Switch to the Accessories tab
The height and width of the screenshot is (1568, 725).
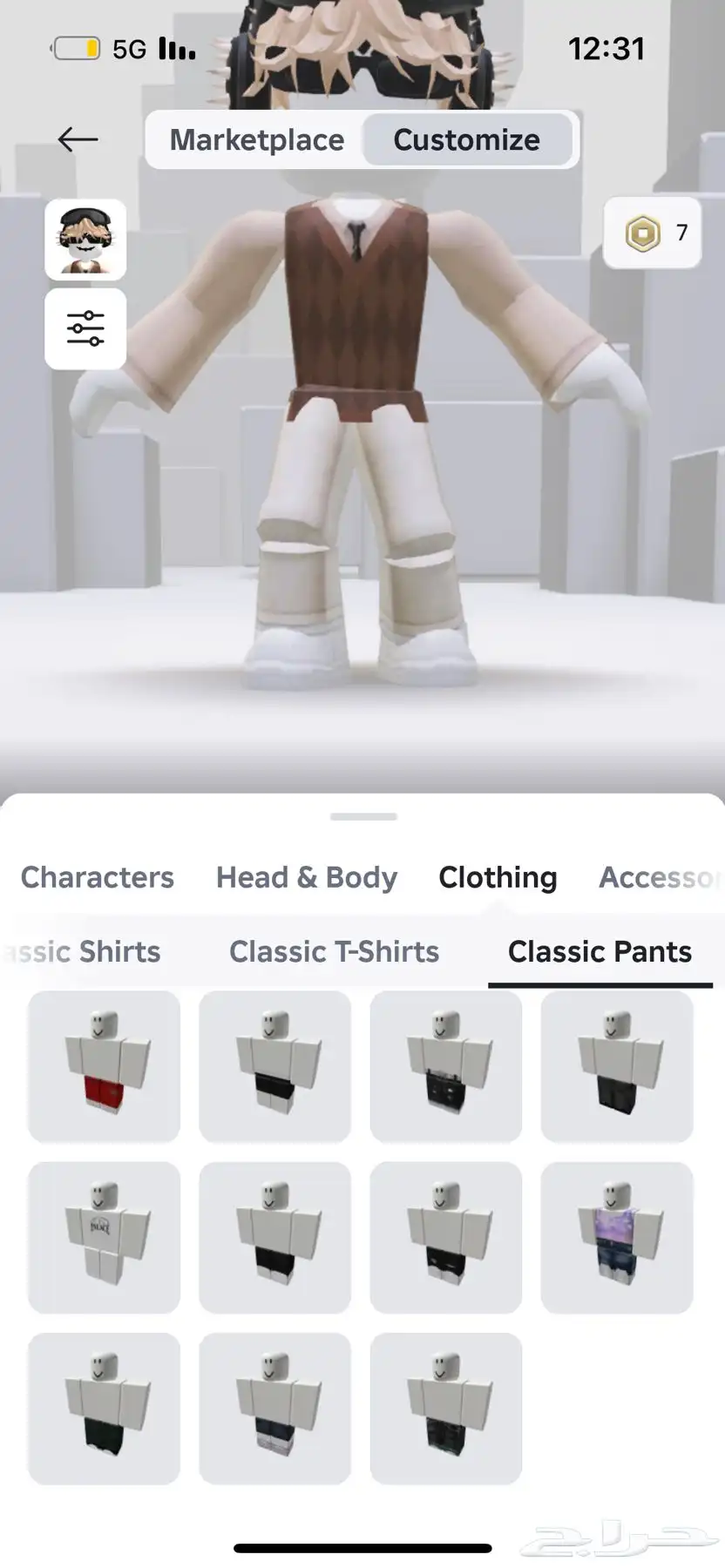click(659, 877)
